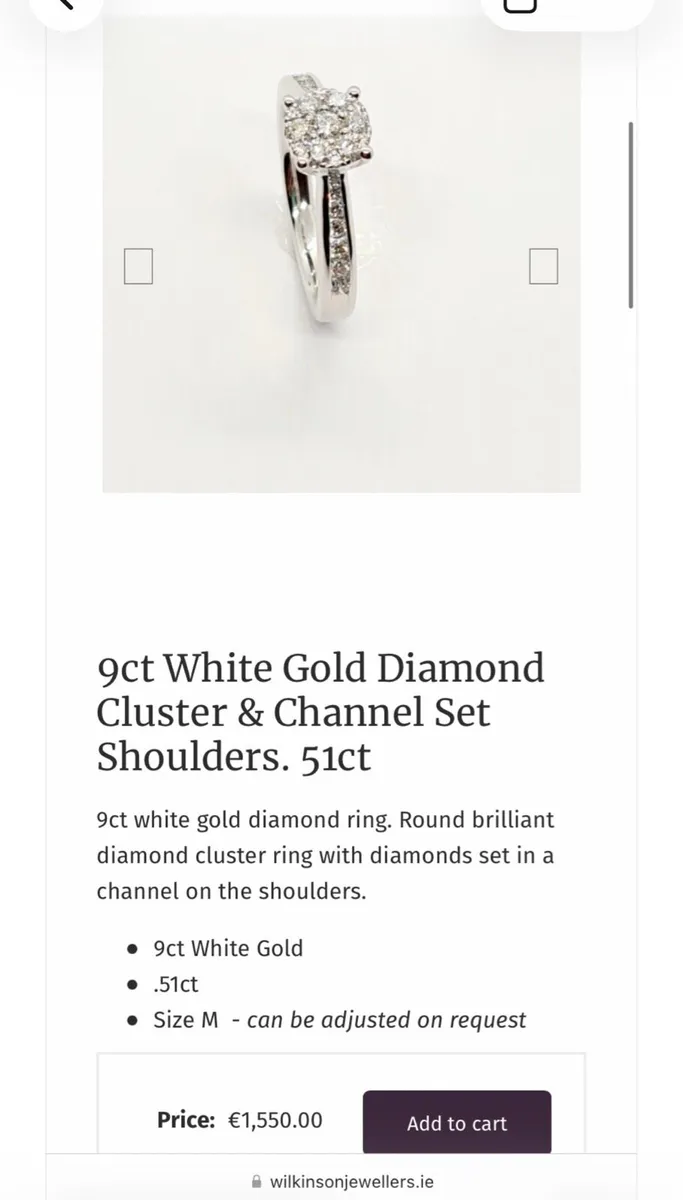The image size is (683, 1200).
Task: Show the next ring photo
Action: 543,266
